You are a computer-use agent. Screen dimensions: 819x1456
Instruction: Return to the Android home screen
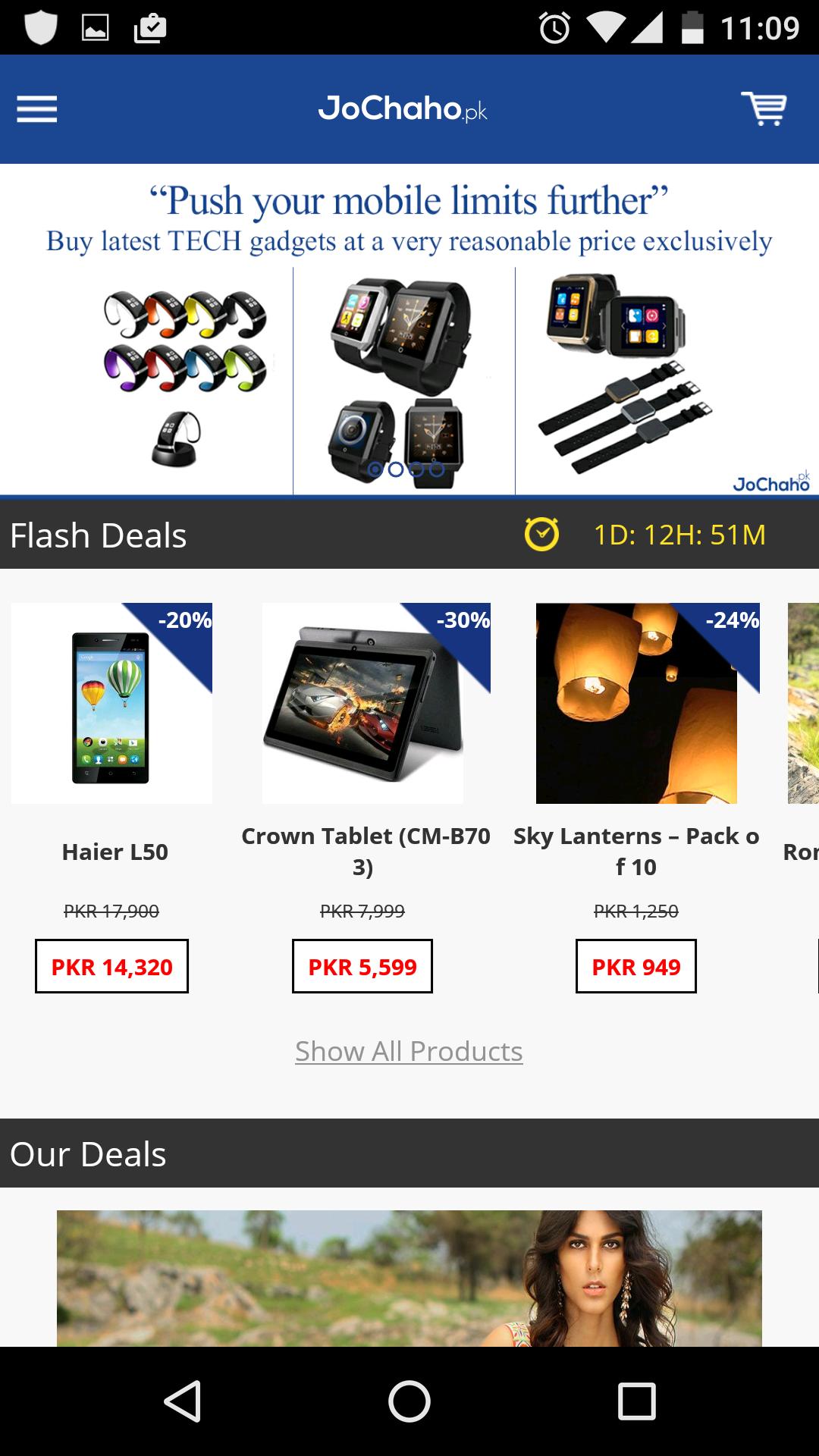coord(409,1401)
